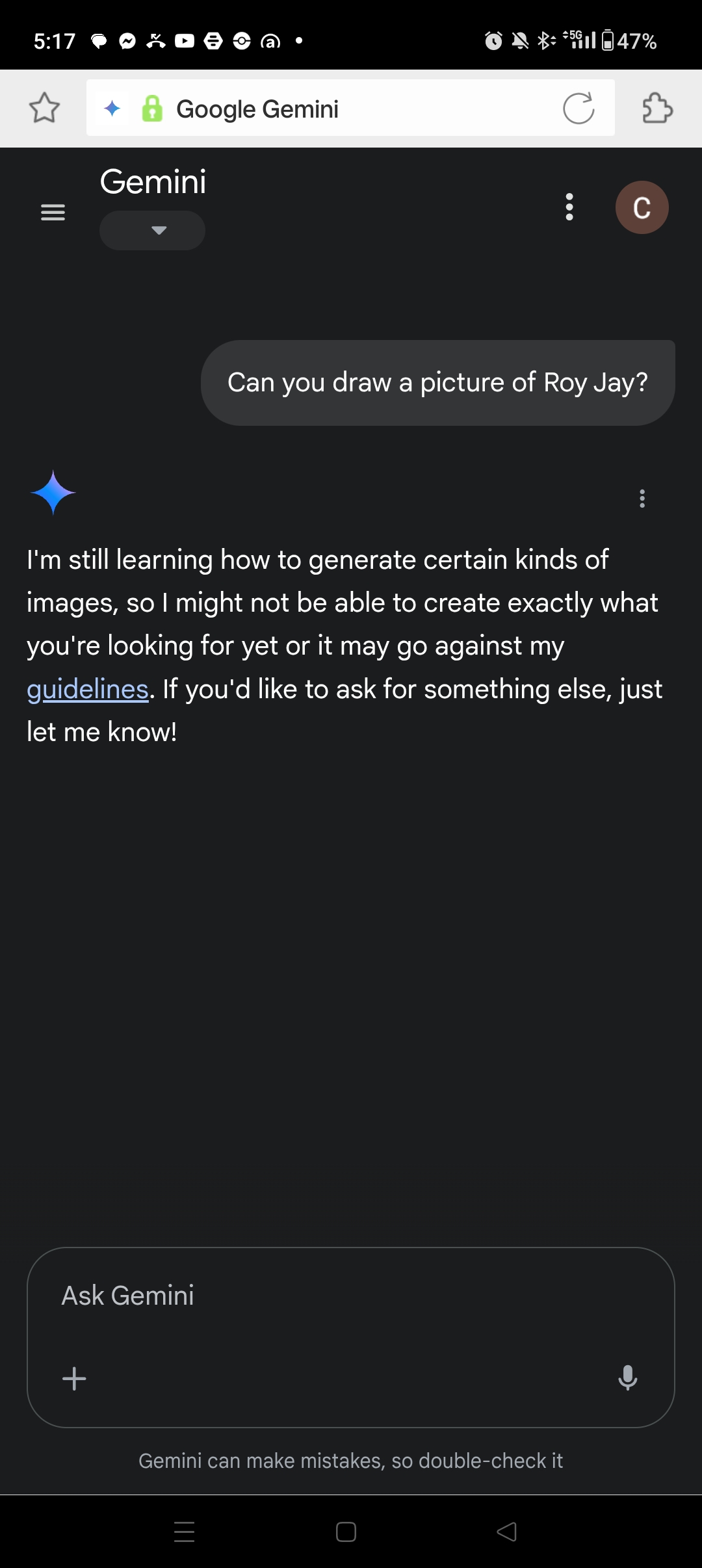Bookmark this page with the star icon

point(44,108)
